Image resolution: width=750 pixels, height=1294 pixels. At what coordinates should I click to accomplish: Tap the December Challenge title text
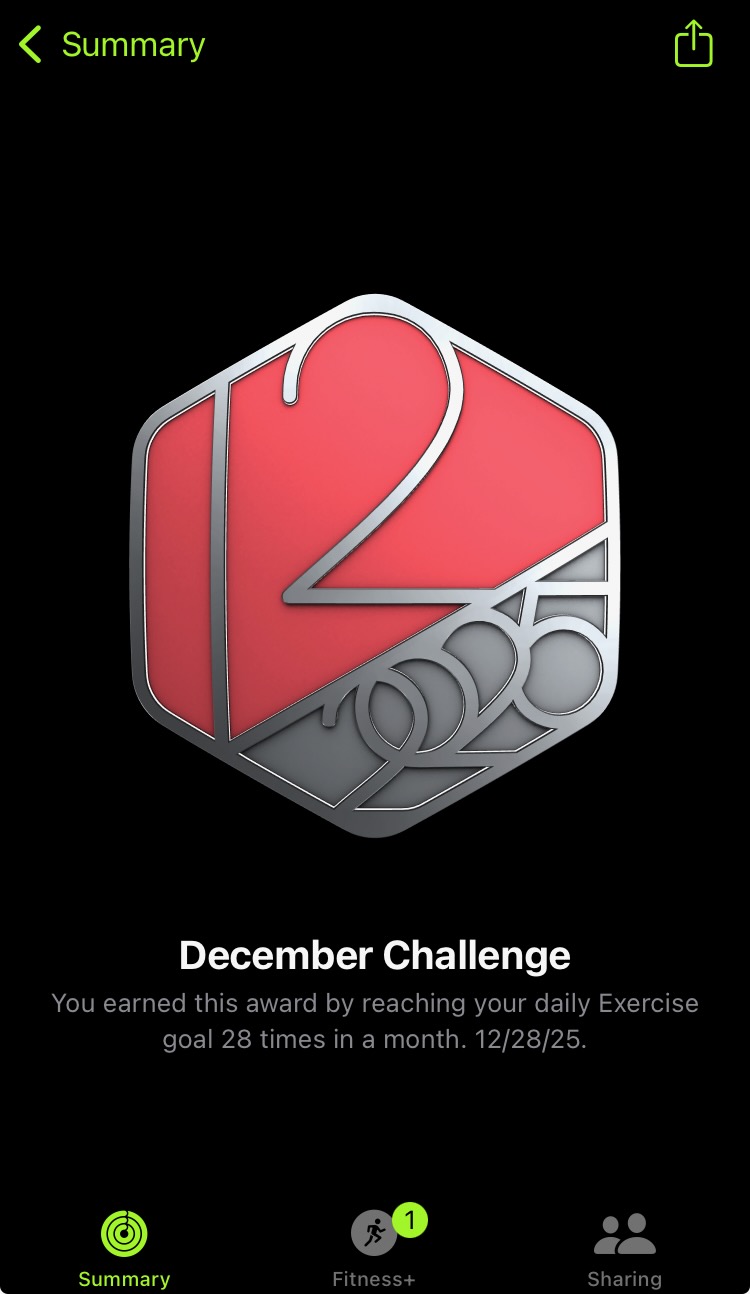375,955
